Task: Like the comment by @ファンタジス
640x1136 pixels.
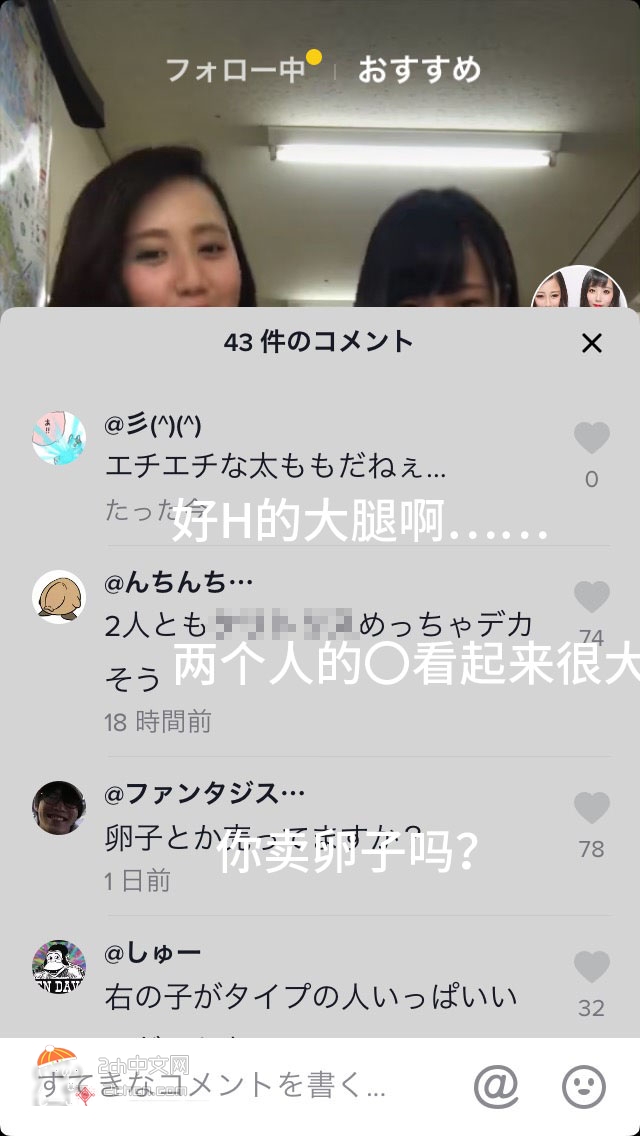Action: point(591,808)
